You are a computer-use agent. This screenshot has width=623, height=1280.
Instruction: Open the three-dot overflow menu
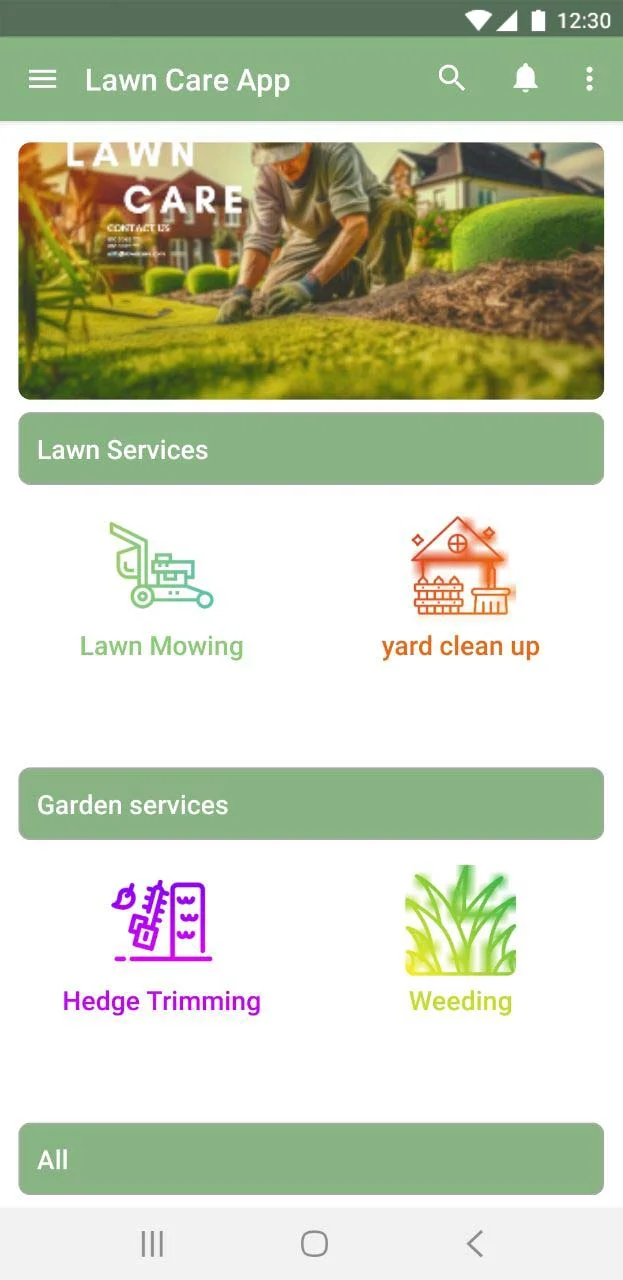tap(589, 79)
